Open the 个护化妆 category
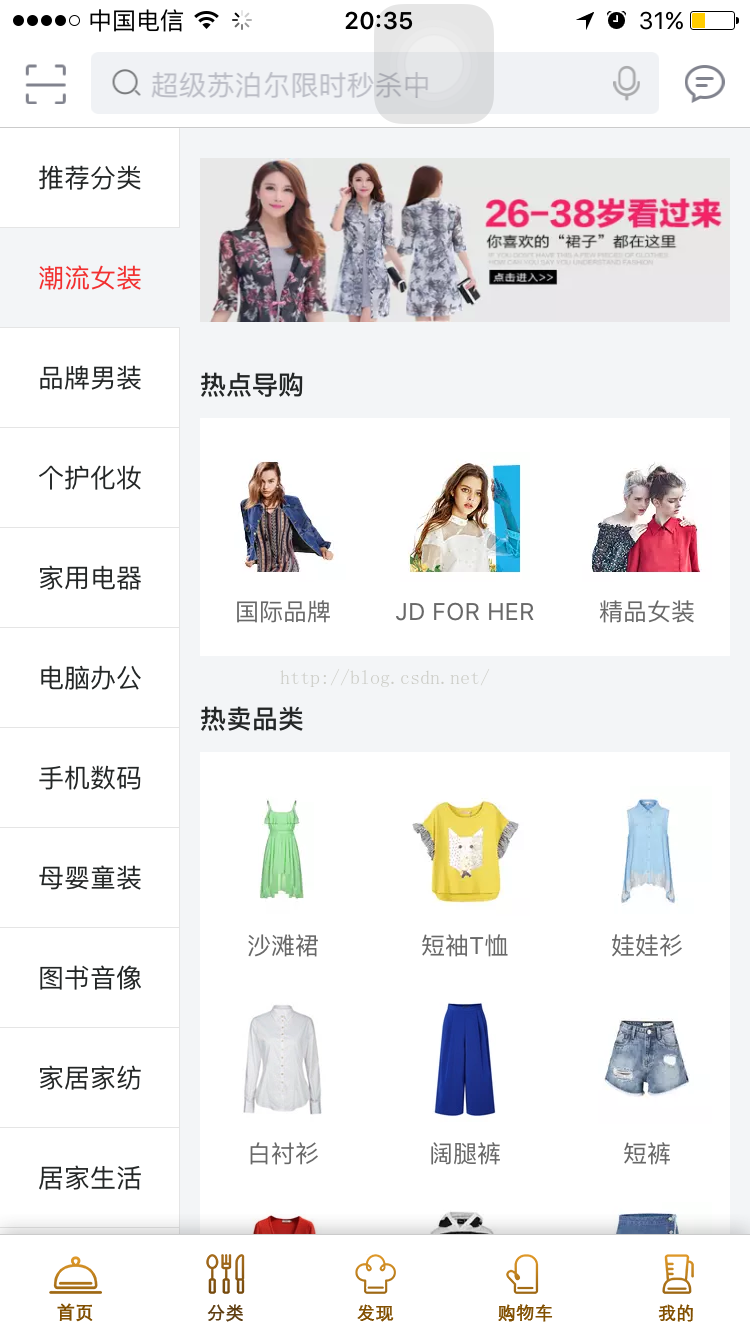750x1334 pixels. 90,478
